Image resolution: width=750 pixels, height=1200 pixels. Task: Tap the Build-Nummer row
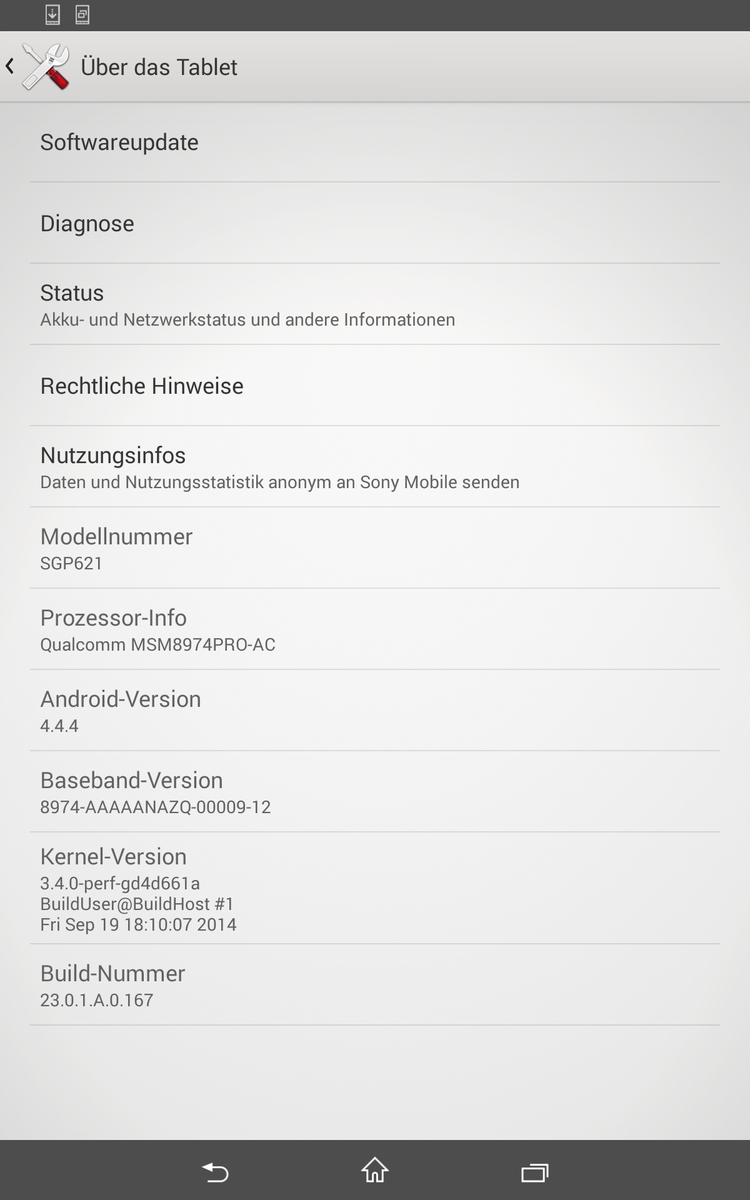374,985
